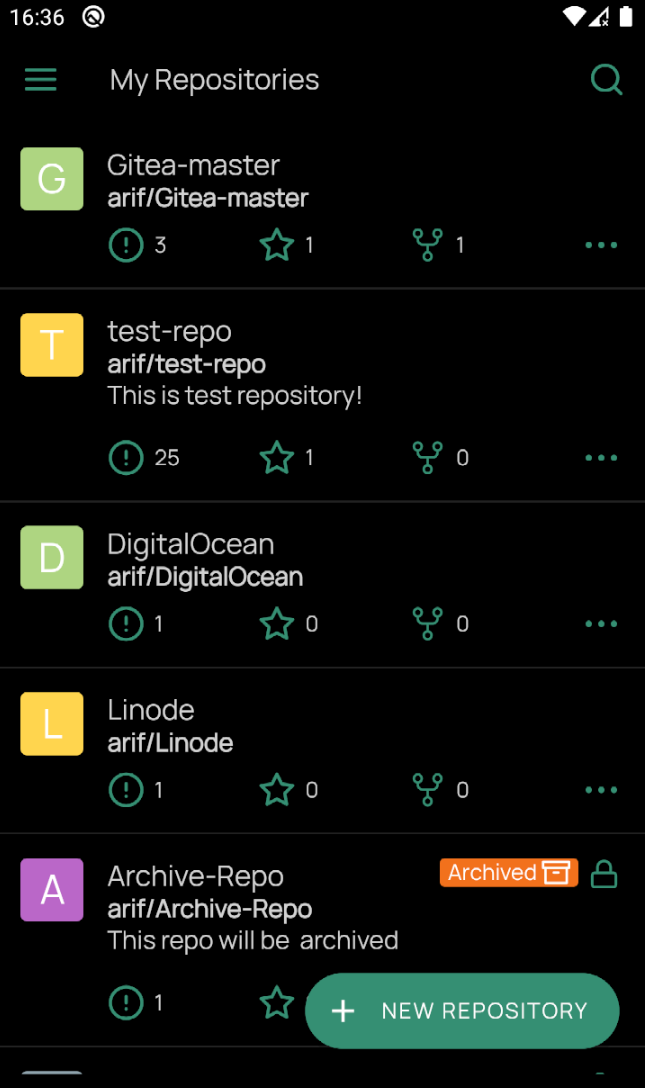Open the DigitalOcean repository

[322, 585]
